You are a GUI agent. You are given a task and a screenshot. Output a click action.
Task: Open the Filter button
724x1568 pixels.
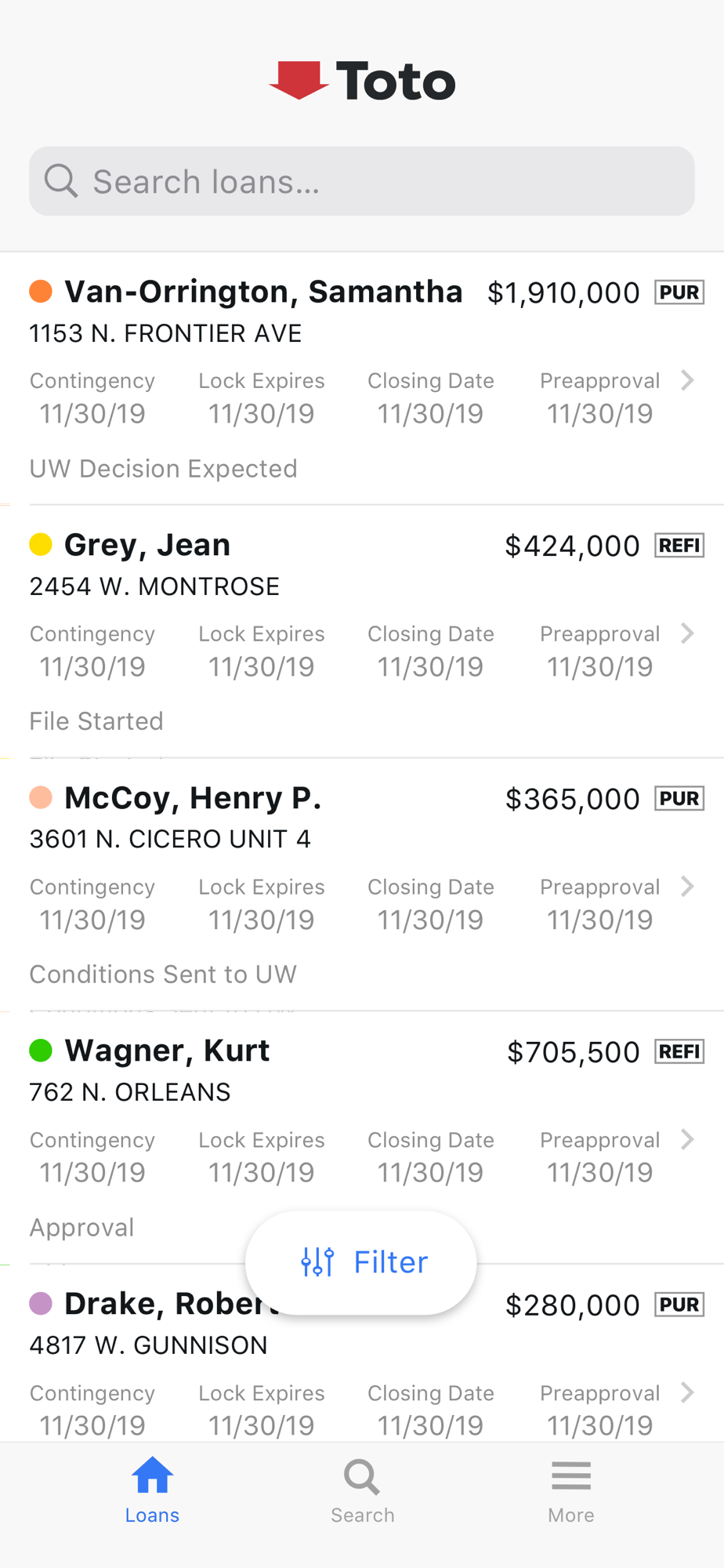361,1262
